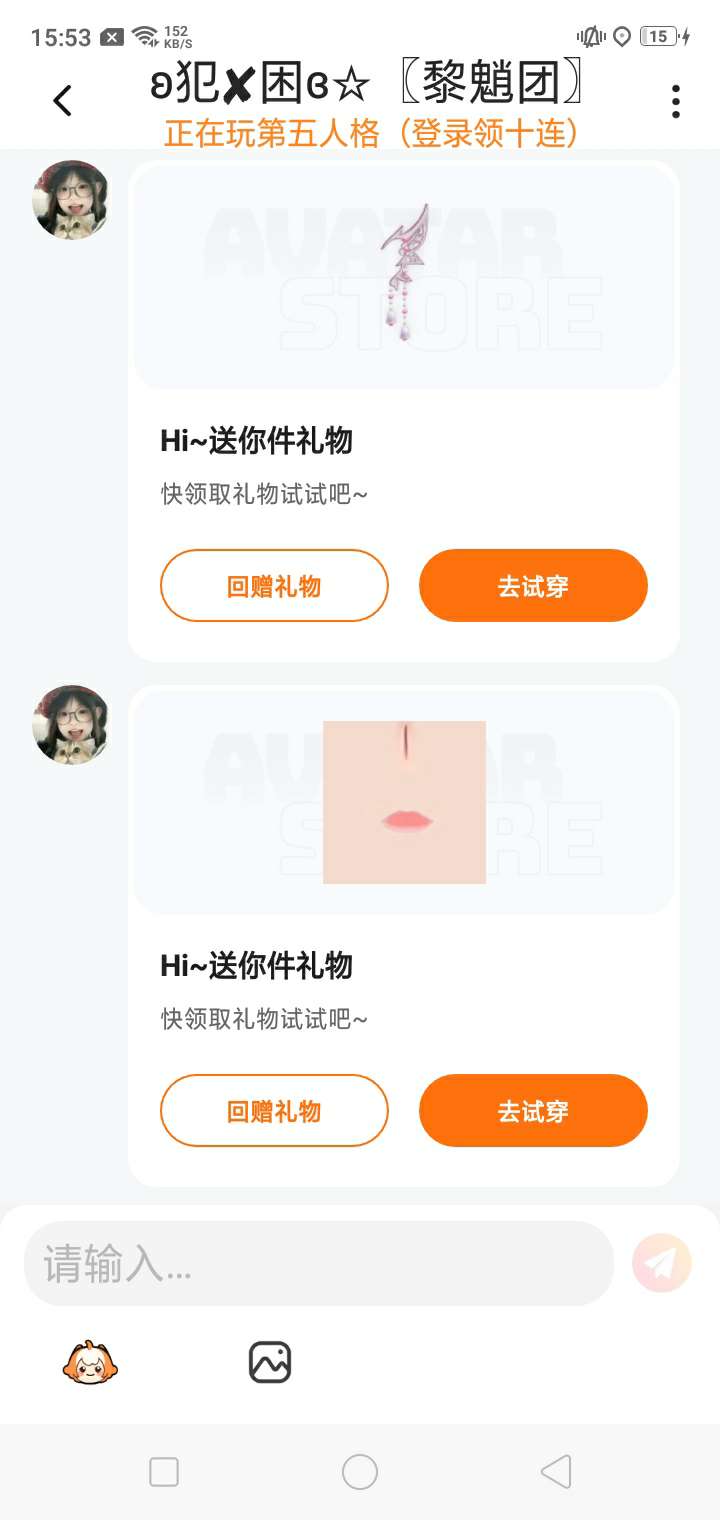Open sender's avatar beside the lips gift

point(71,725)
